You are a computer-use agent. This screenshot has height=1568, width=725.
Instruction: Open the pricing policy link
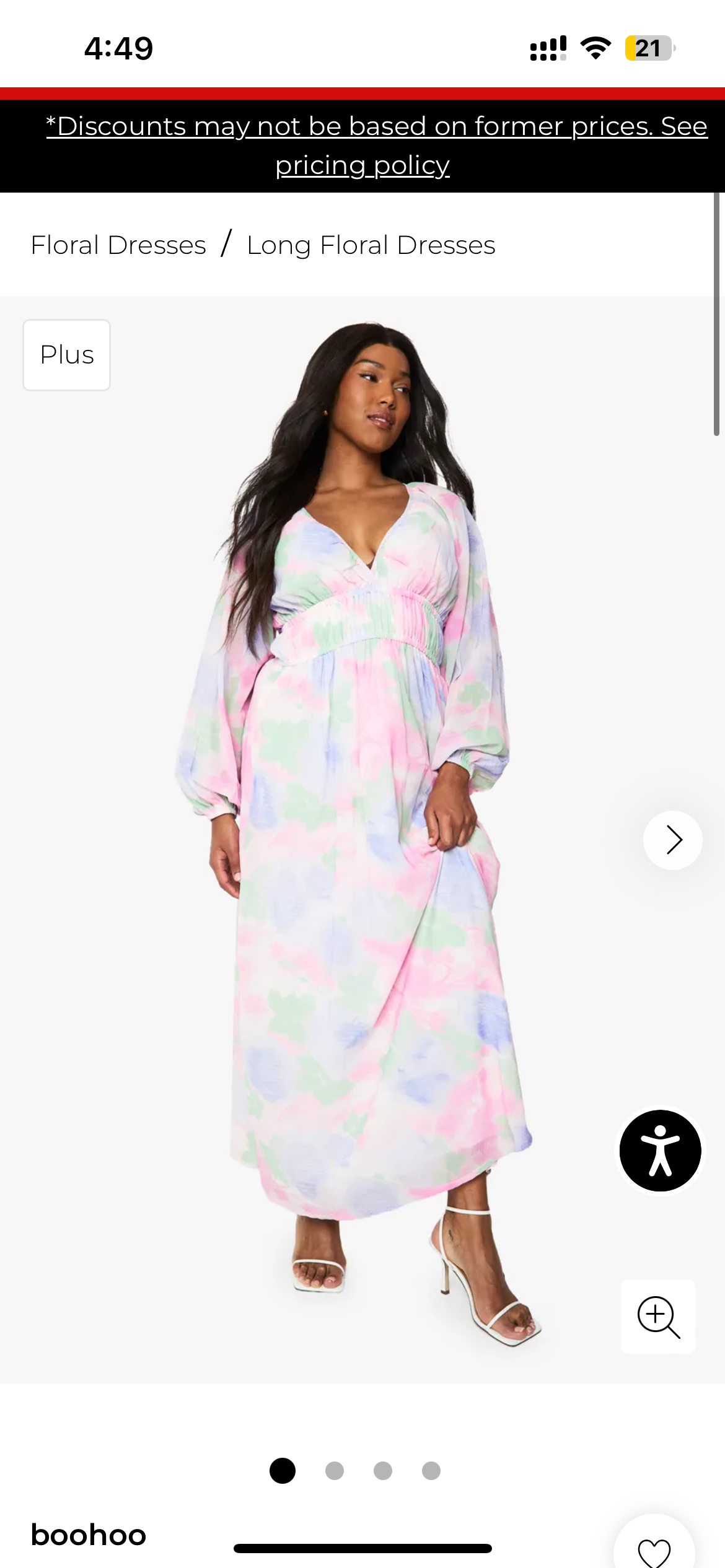(362, 165)
